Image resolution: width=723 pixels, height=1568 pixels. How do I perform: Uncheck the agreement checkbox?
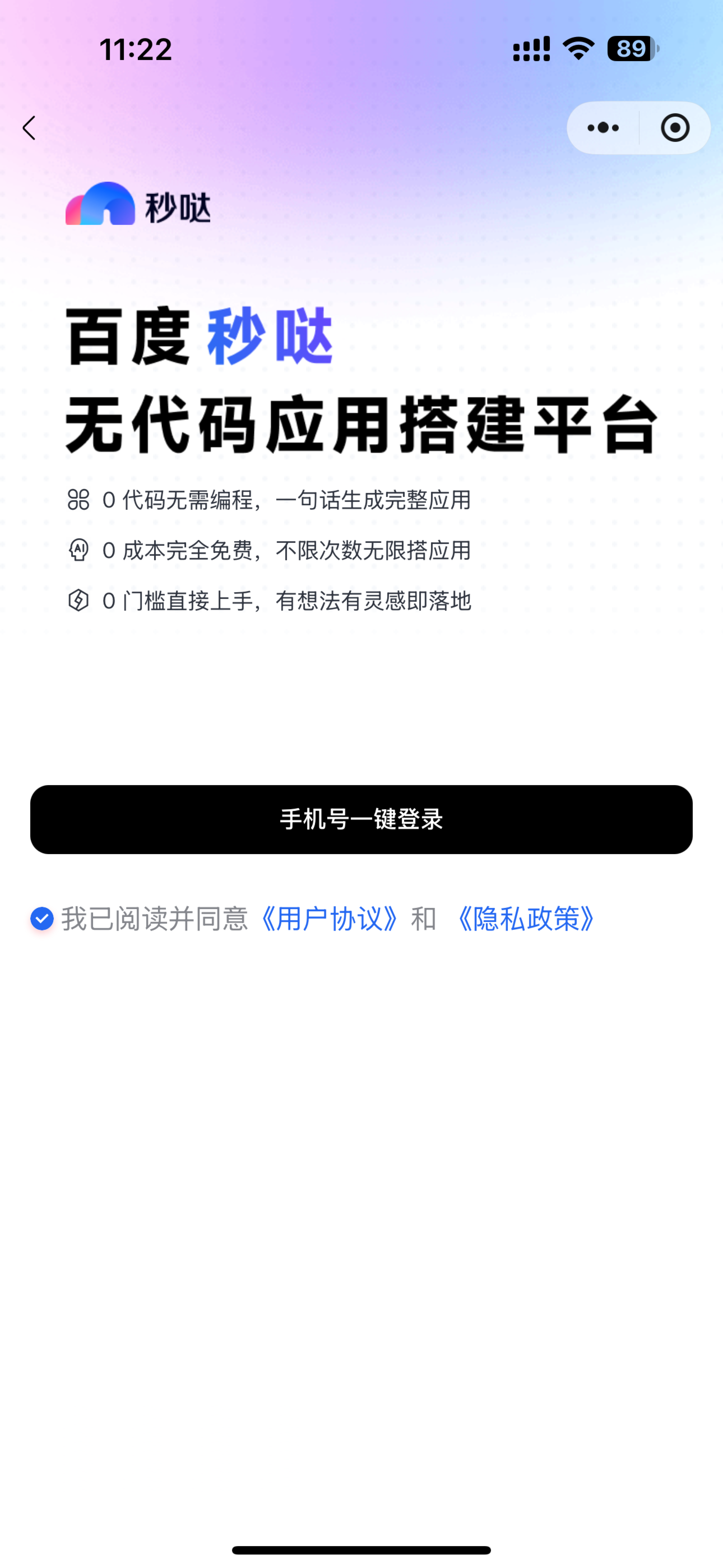point(42,919)
